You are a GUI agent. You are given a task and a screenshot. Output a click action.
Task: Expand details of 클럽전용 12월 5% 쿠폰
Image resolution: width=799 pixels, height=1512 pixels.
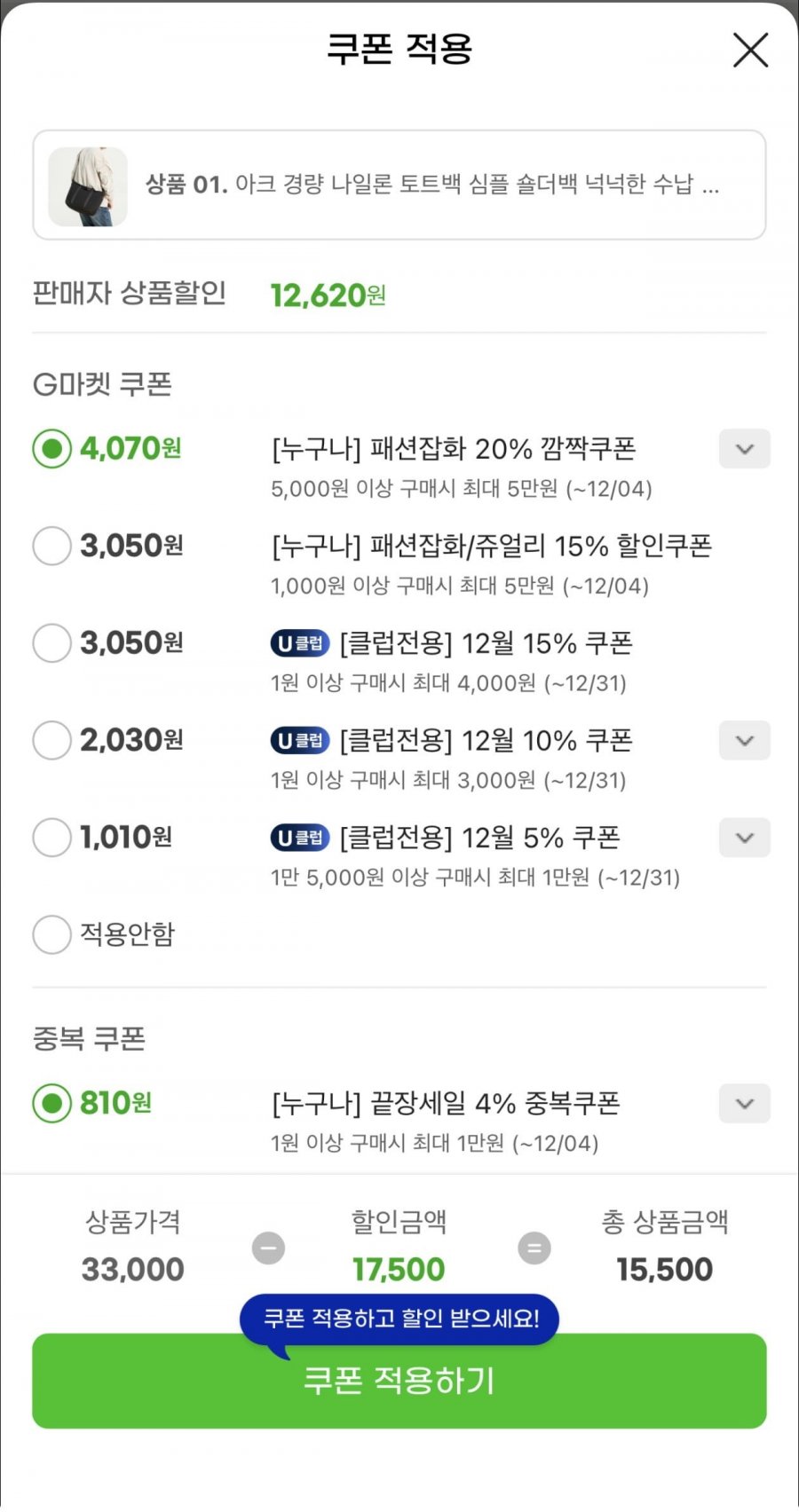point(744,837)
